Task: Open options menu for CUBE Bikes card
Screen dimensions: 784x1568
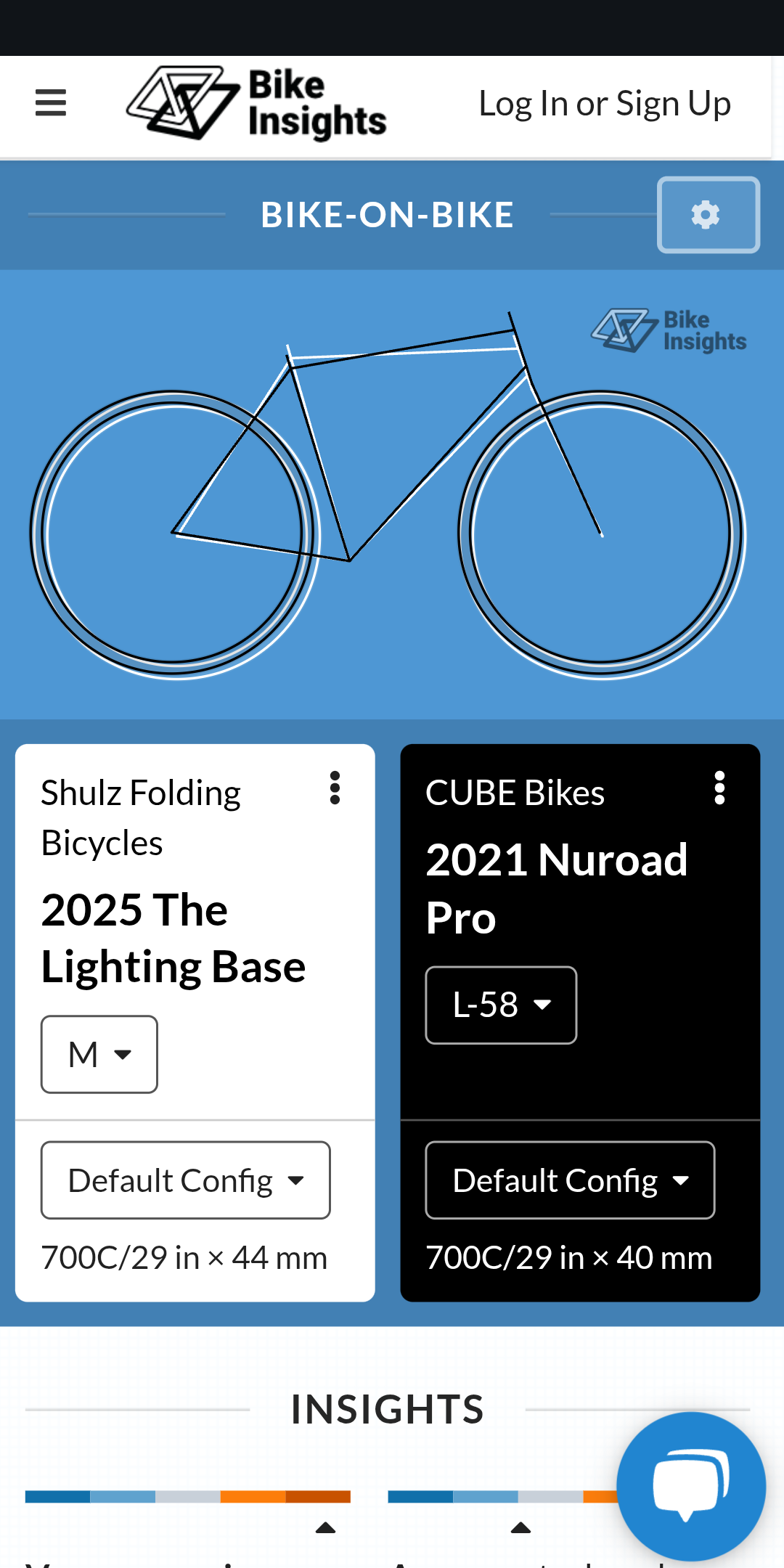Action: pyautogui.click(x=719, y=788)
